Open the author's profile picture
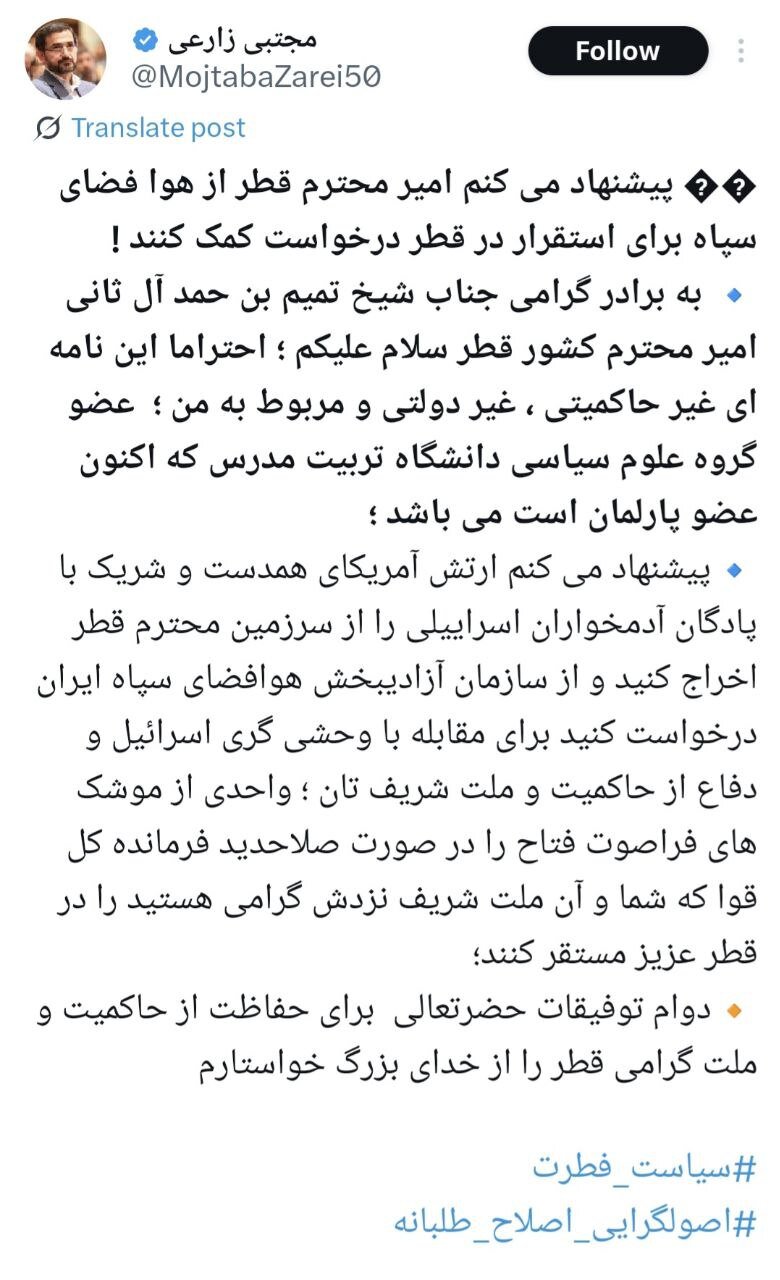The width and height of the screenshot is (780, 1280). (65, 58)
